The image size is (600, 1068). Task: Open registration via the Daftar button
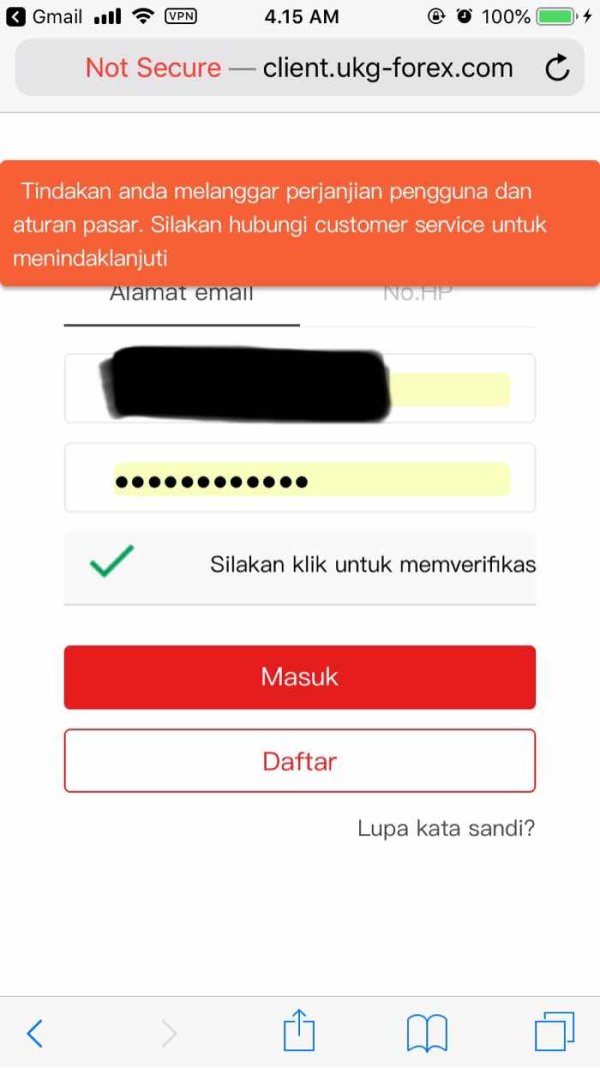pyautogui.click(x=300, y=760)
